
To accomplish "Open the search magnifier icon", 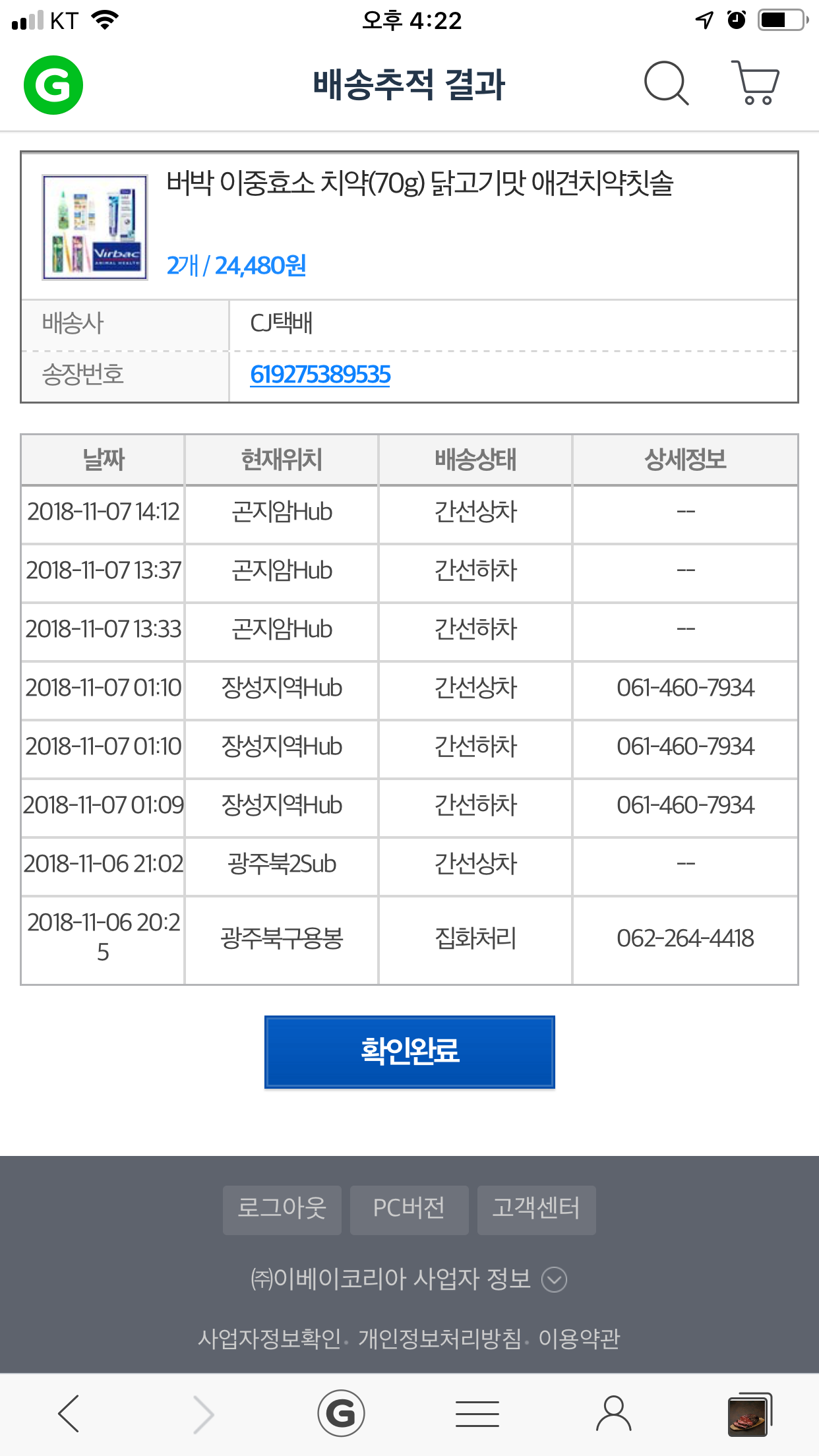I will point(666,84).
